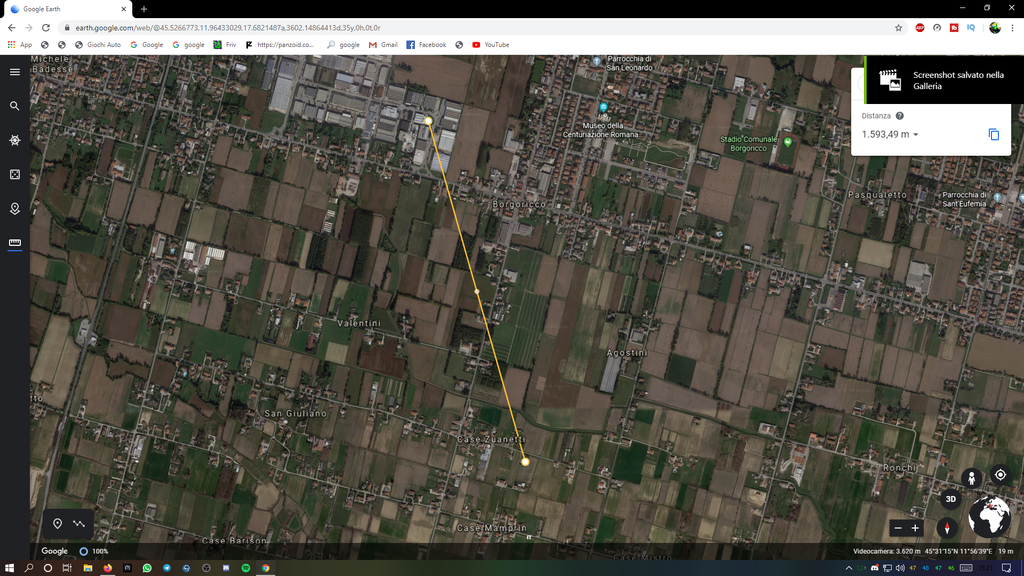Image resolution: width=1024 pixels, height=576 pixels.
Task: Add a placemark with the pin button
Action: [57, 523]
